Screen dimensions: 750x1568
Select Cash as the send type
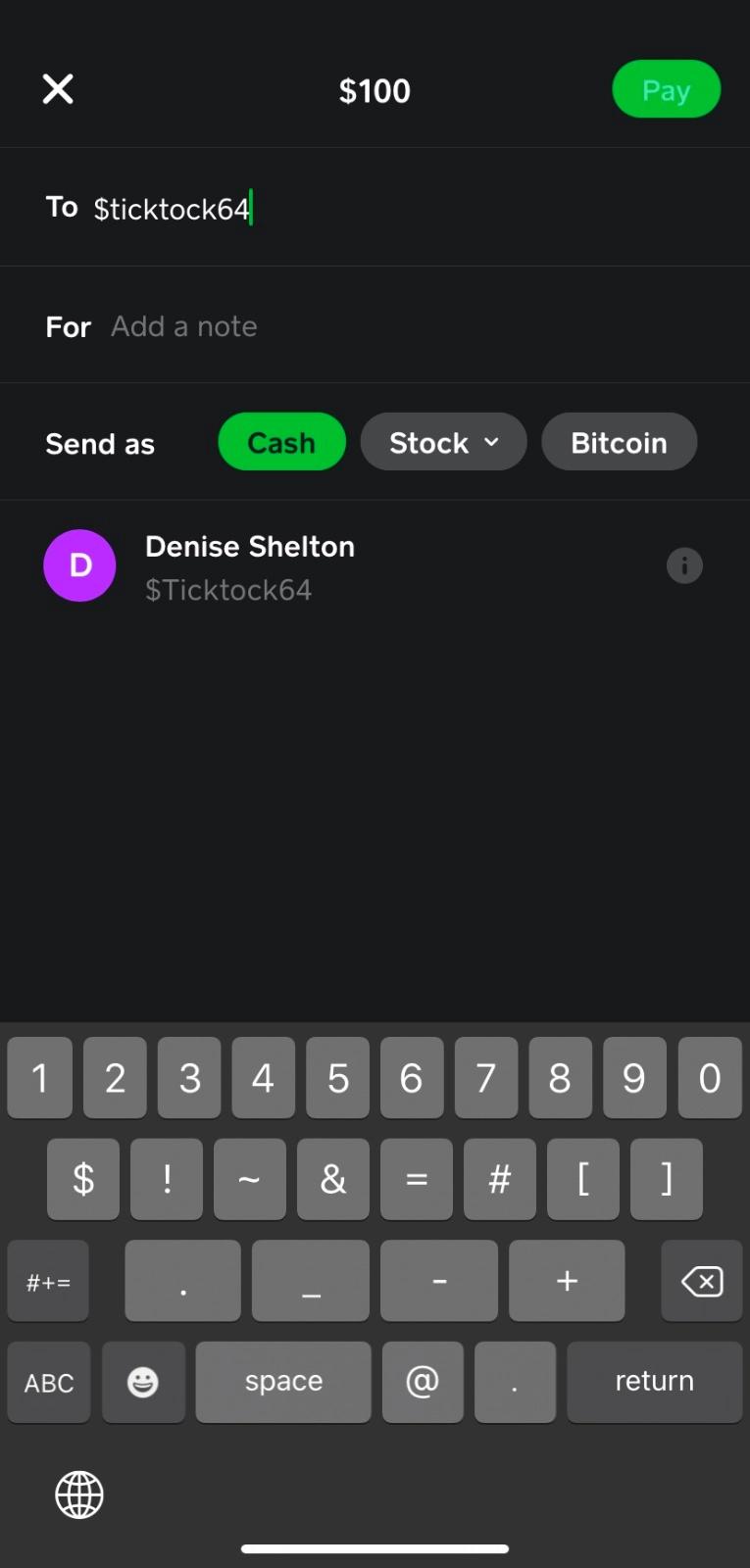281,442
